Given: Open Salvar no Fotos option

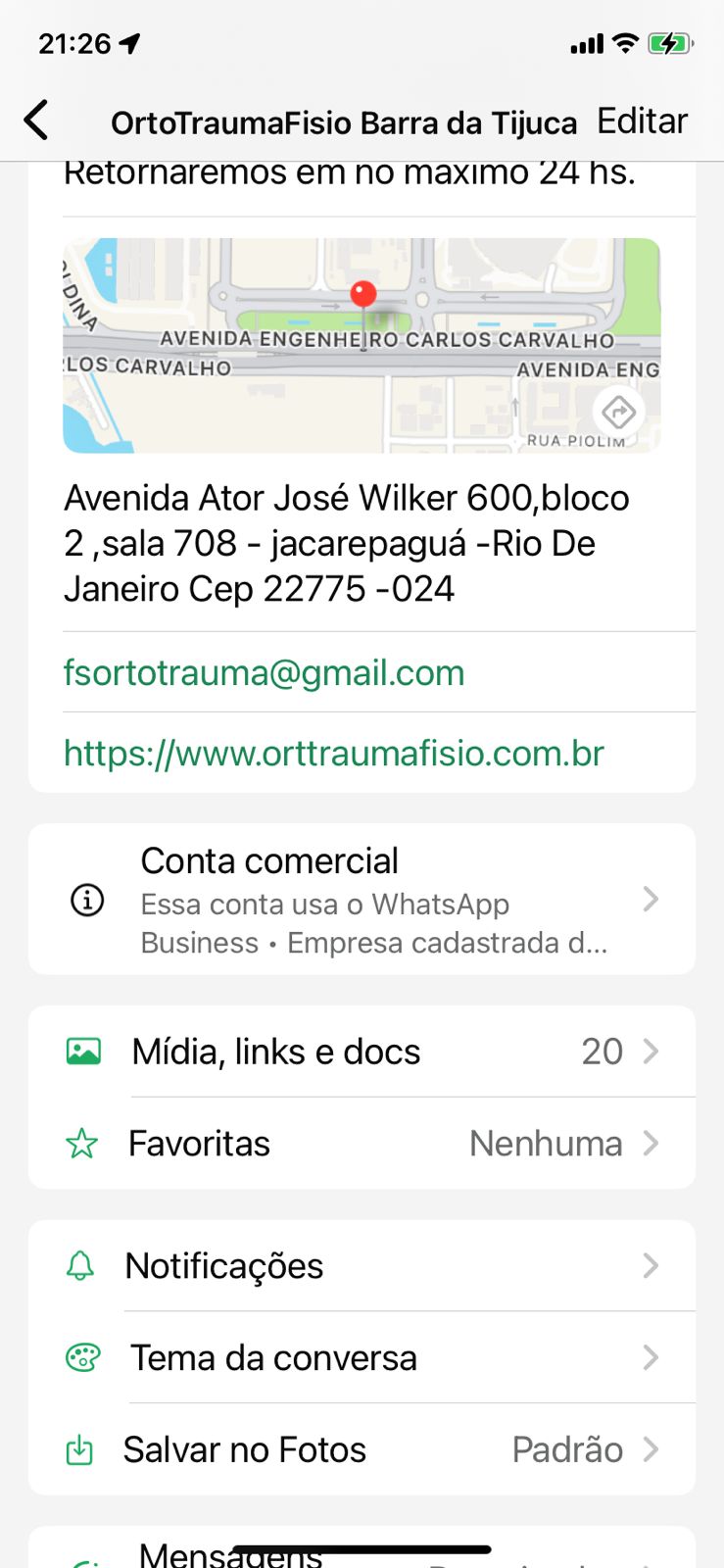Looking at the screenshot, I should 362,1450.
